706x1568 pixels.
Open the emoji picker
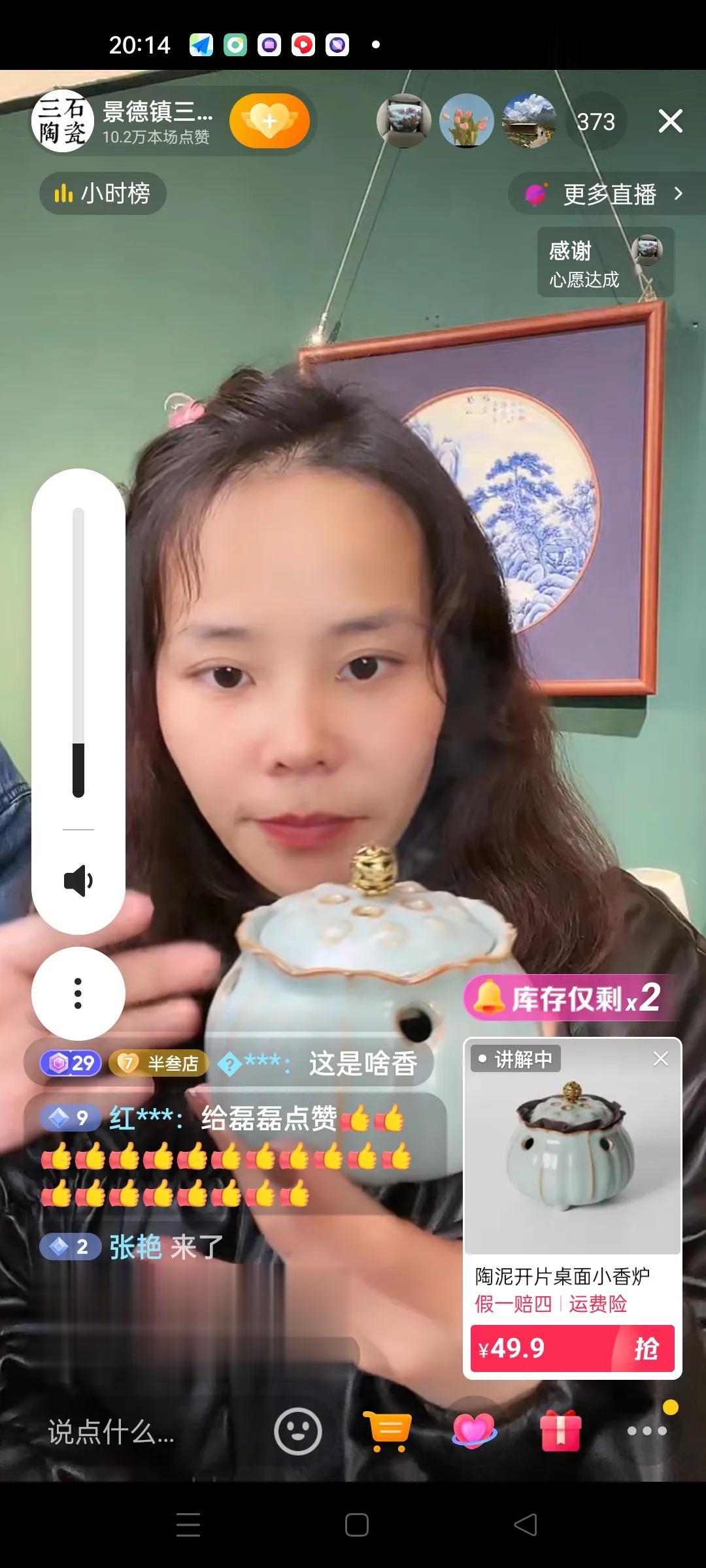click(x=298, y=1431)
